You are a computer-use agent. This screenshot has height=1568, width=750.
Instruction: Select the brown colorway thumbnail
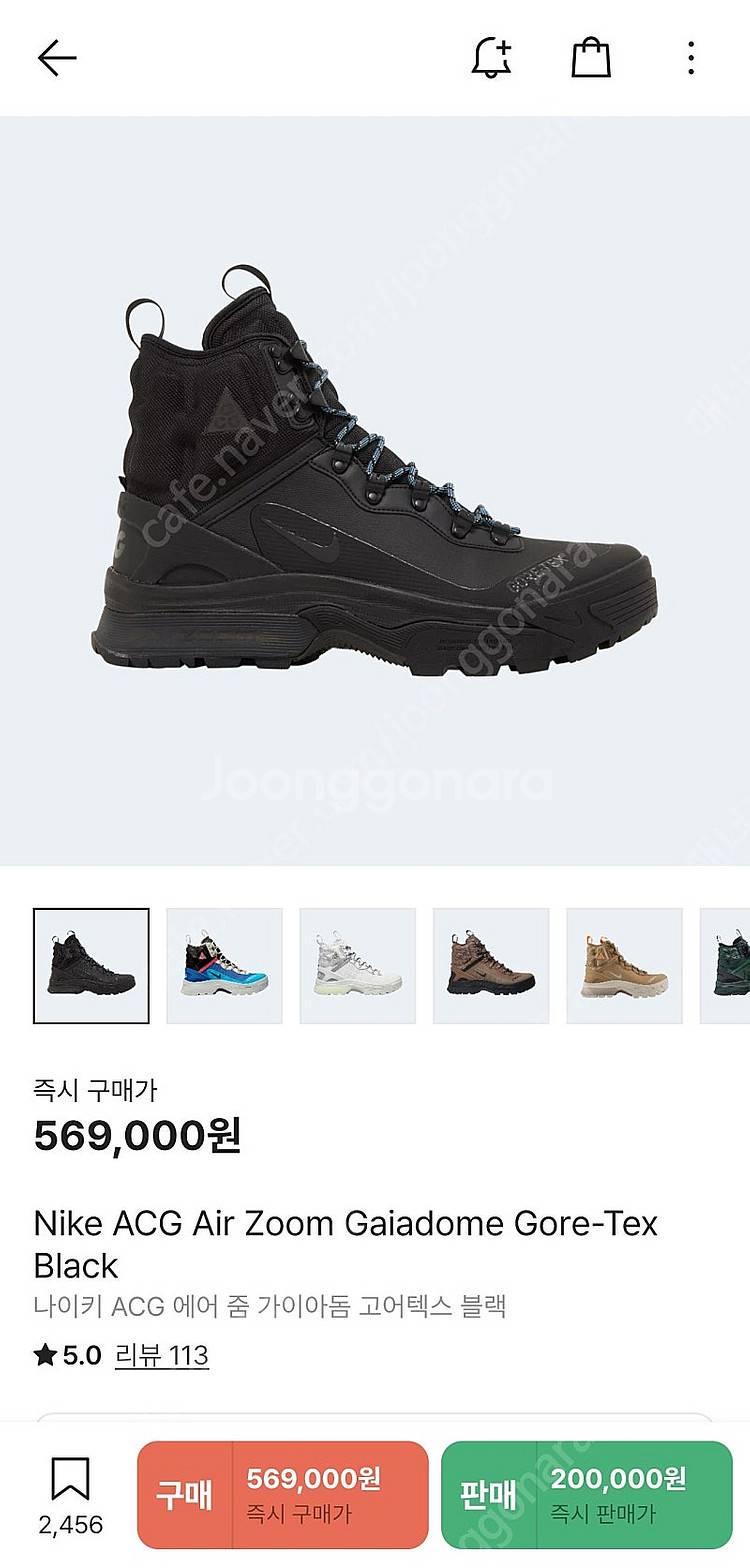491,965
